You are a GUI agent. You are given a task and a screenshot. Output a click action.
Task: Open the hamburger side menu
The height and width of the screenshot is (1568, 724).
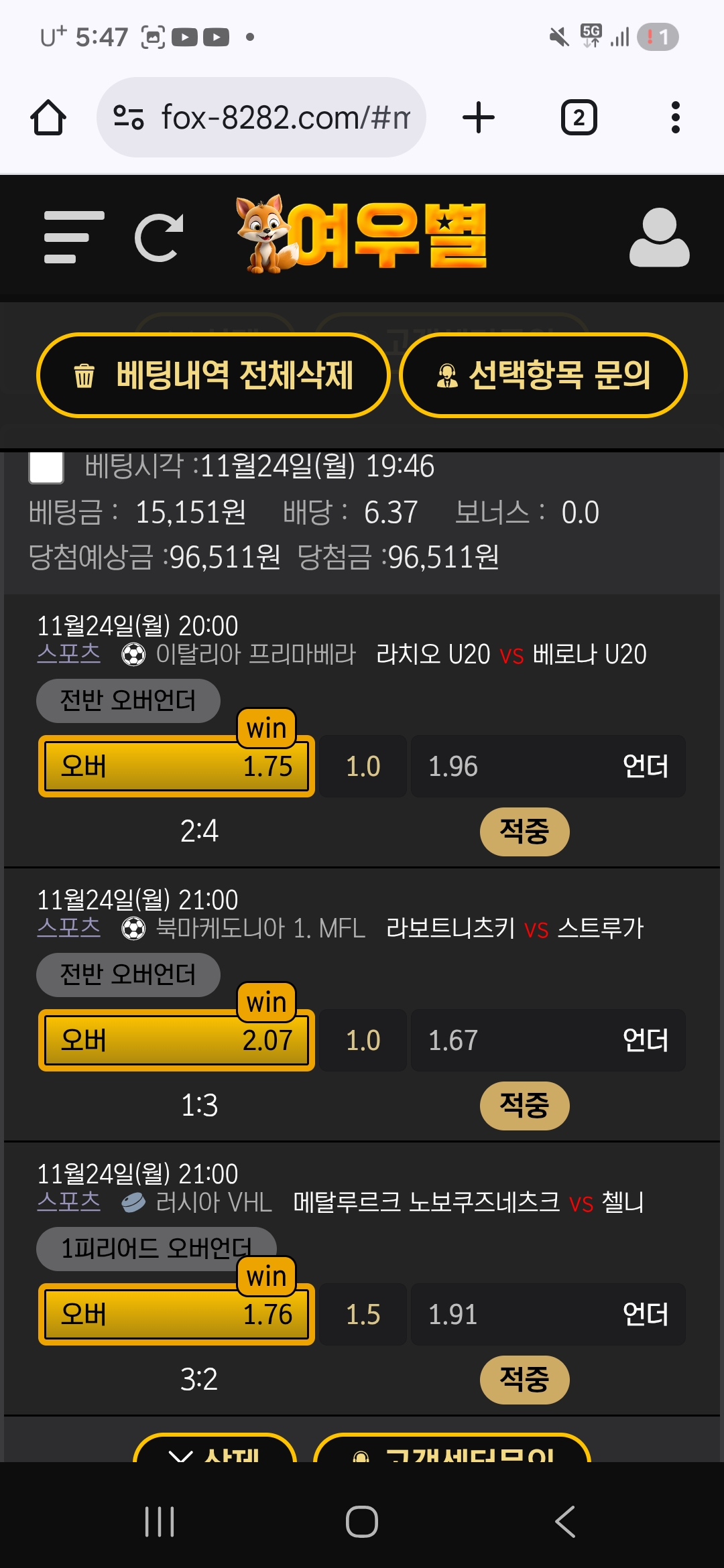(x=74, y=237)
